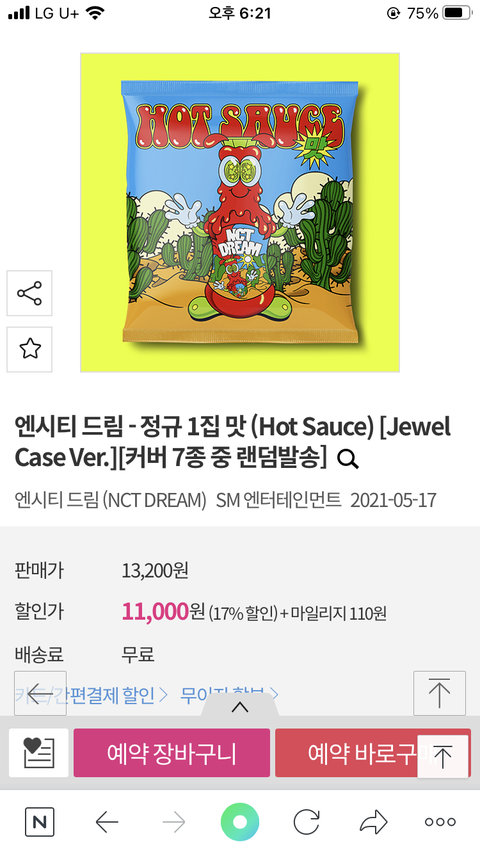Open the Naver N home button
480x854 pixels.
click(x=40, y=822)
